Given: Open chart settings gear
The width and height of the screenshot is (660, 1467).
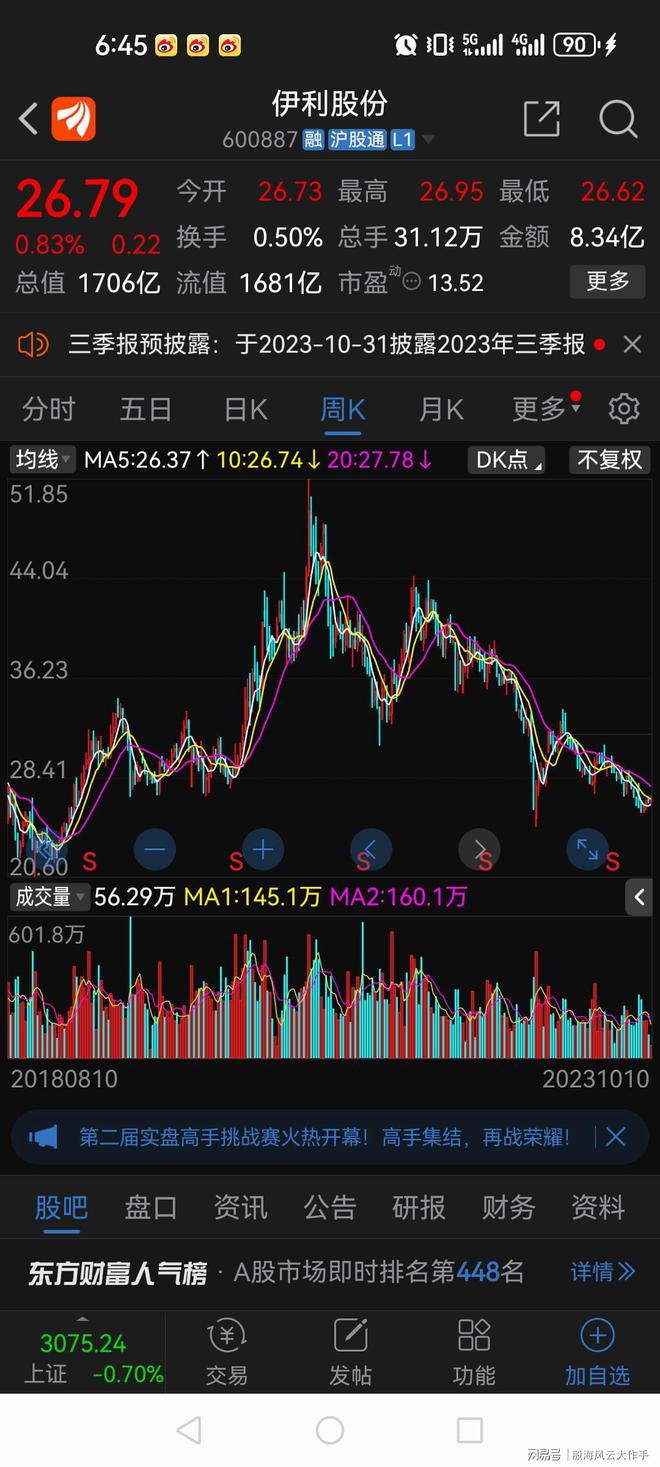Looking at the screenshot, I should pyautogui.click(x=624, y=409).
